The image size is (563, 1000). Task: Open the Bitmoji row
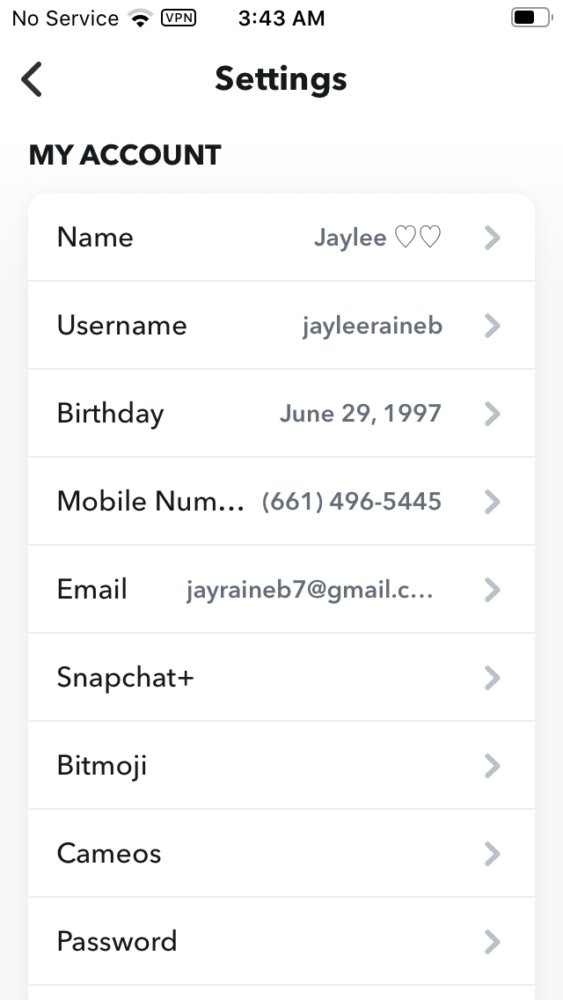pos(281,765)
